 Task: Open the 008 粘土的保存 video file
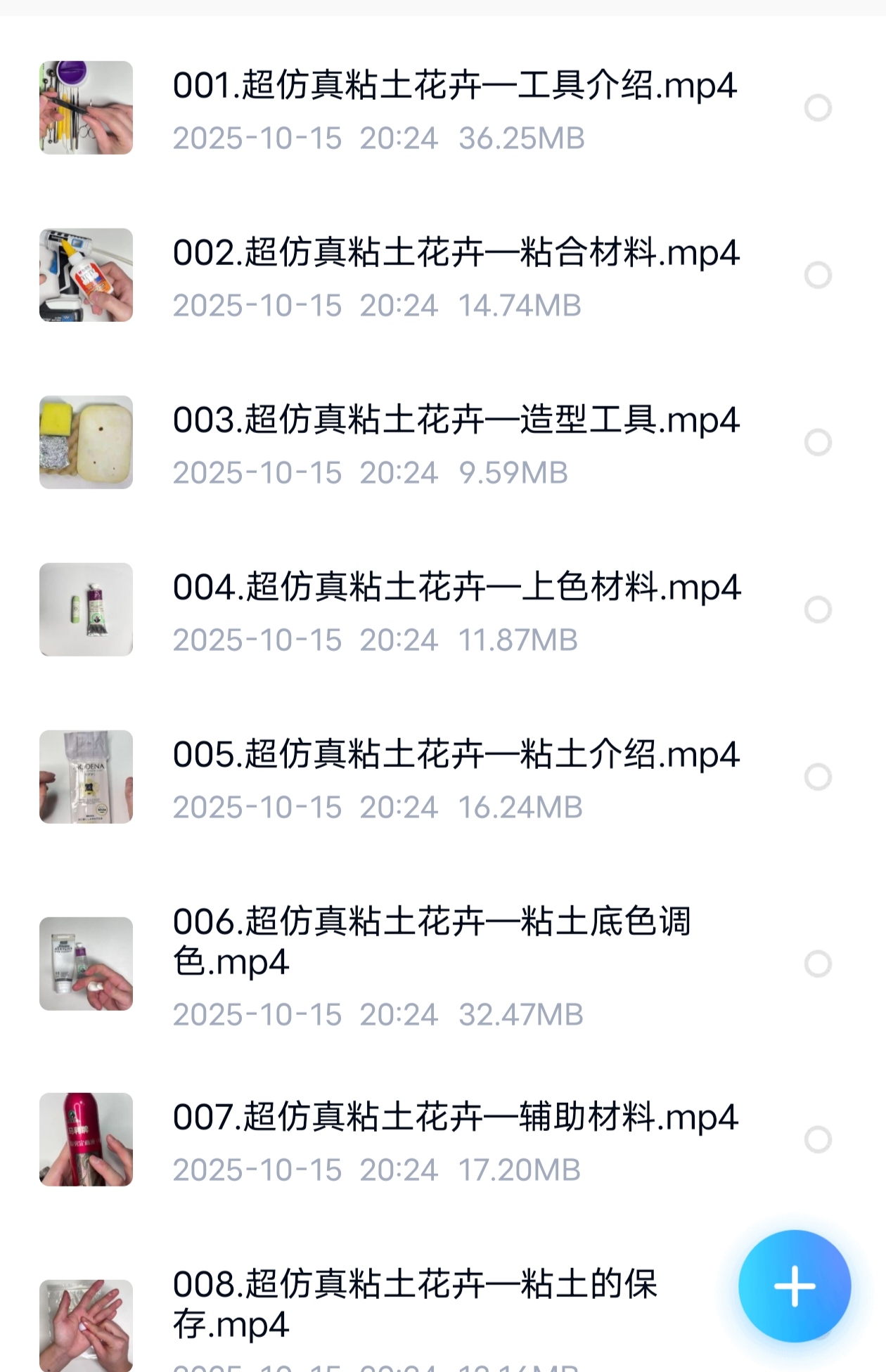[415, 1304]
